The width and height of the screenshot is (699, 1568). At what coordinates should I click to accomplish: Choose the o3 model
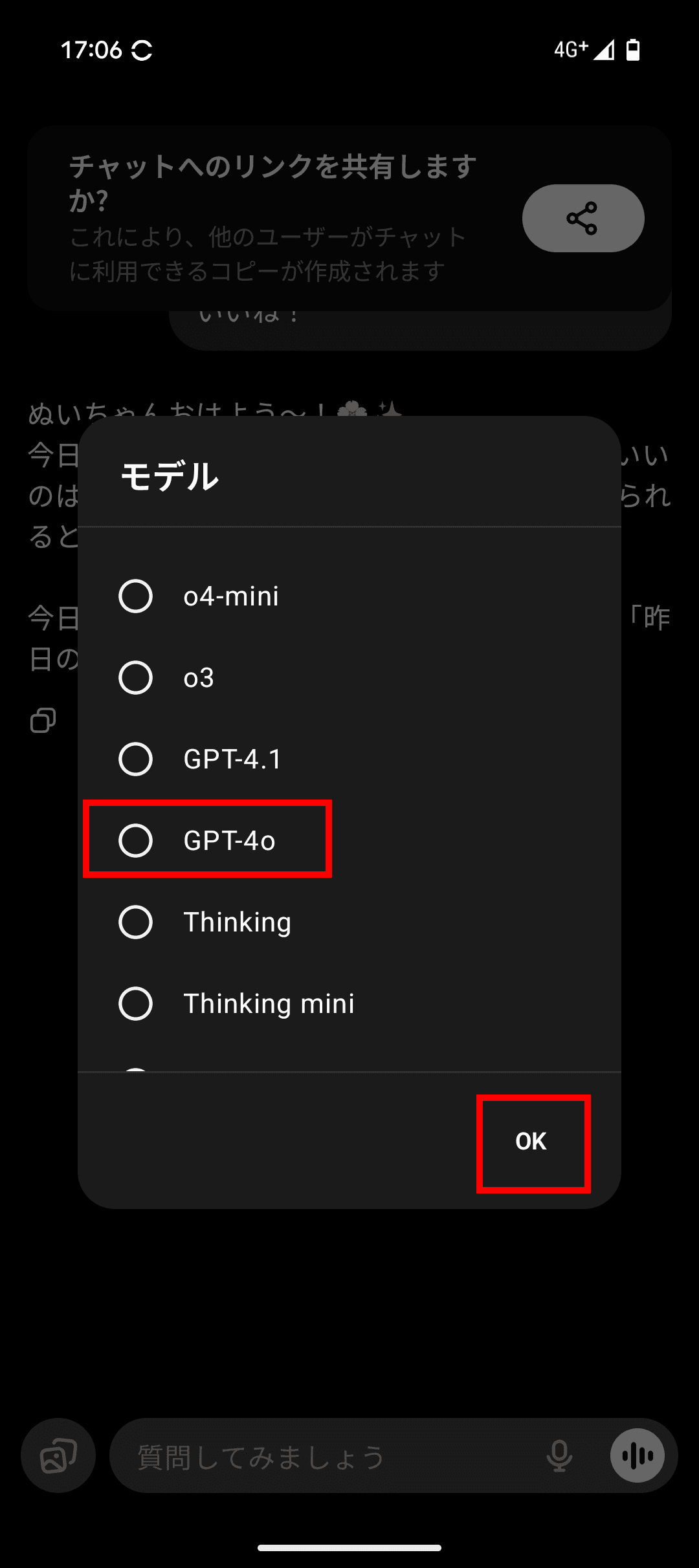[x=135, y=677]
